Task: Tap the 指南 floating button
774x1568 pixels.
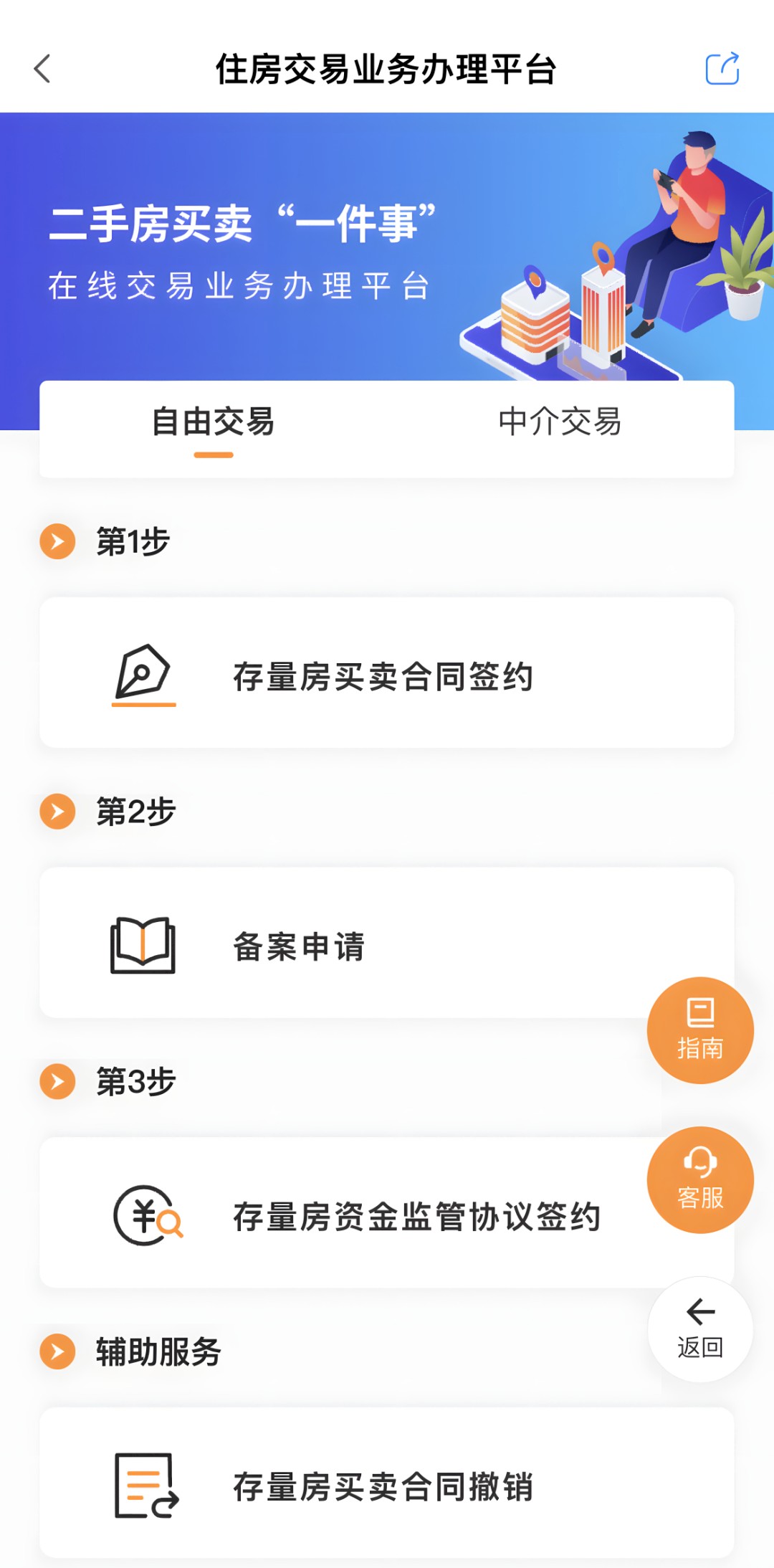Action: pyautogui.click(x=700, y=1030)
